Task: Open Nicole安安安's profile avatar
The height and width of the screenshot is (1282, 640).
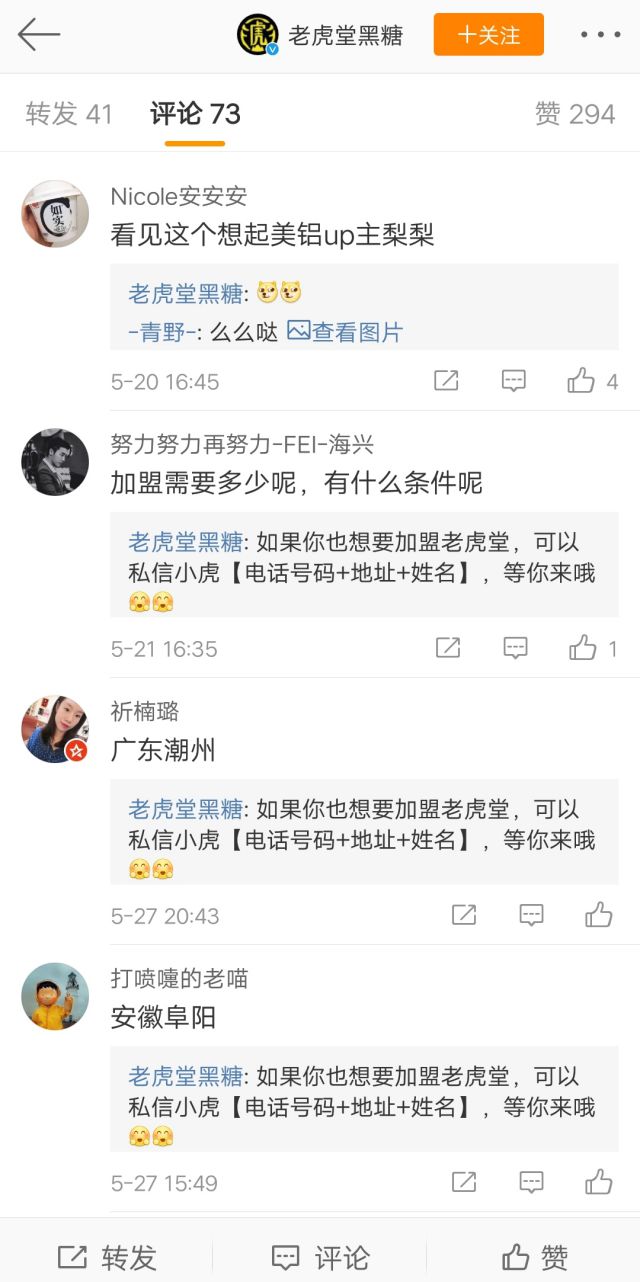Action: pyautogui.click(x=55, y=214)
